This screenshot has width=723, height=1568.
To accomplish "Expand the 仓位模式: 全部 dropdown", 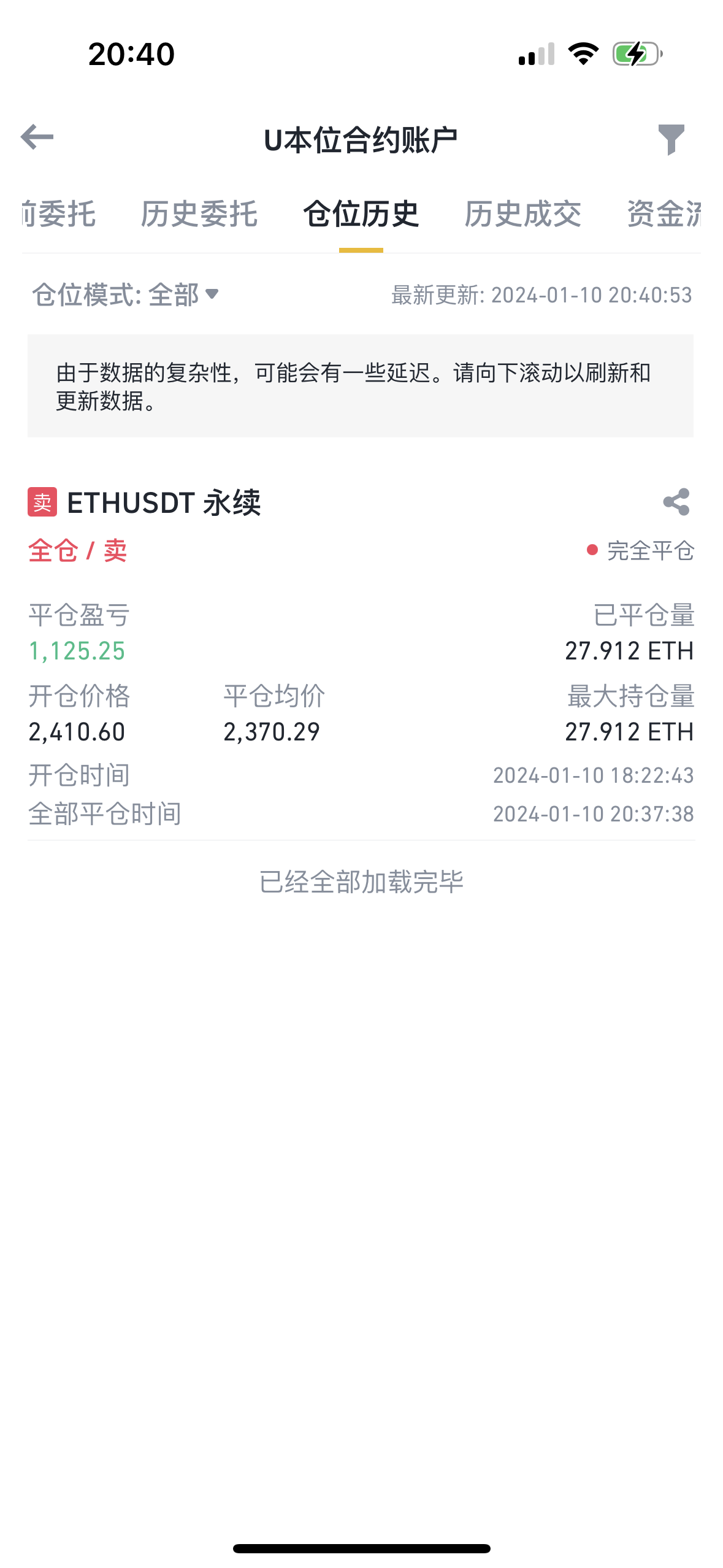I will (126, 295).
